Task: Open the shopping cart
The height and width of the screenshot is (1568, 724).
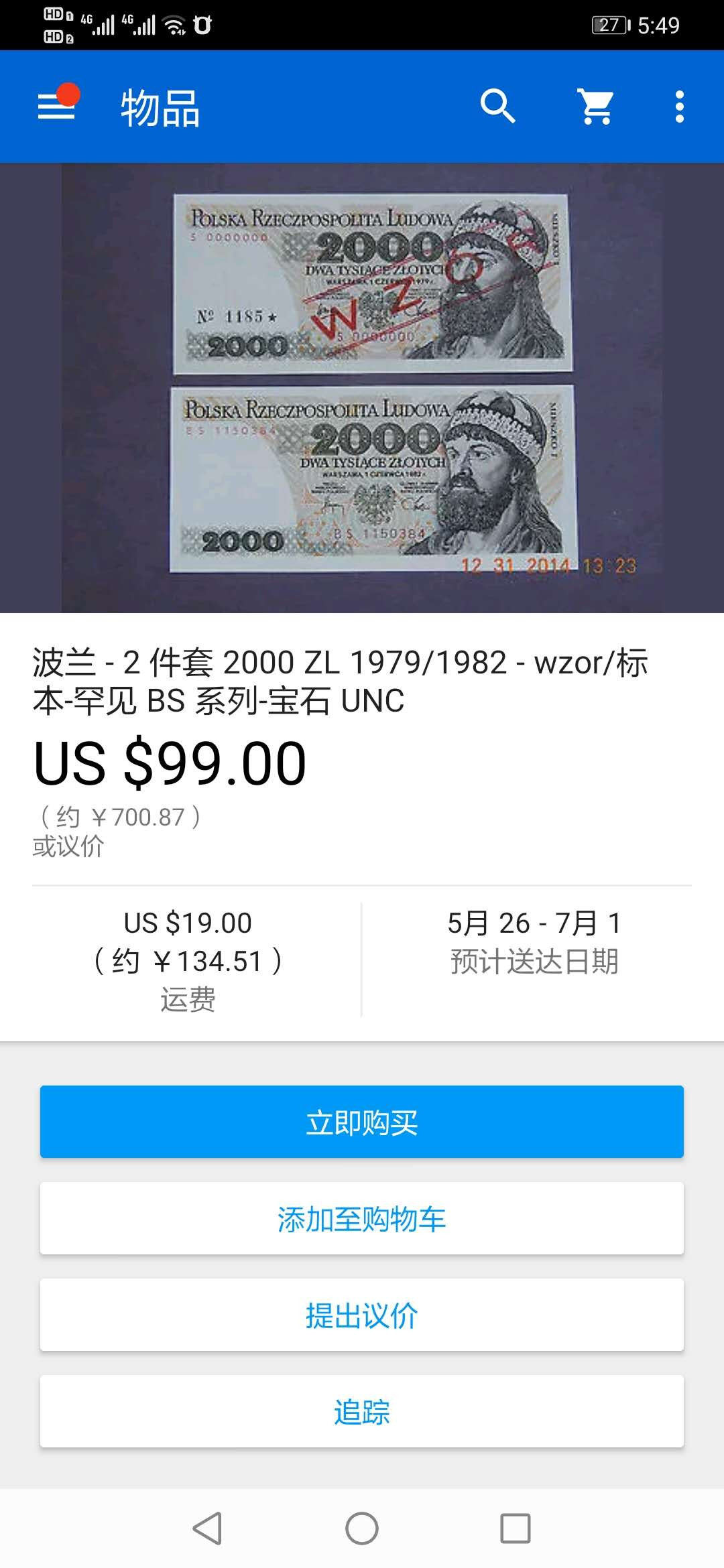Action: (x=596, y=107)
